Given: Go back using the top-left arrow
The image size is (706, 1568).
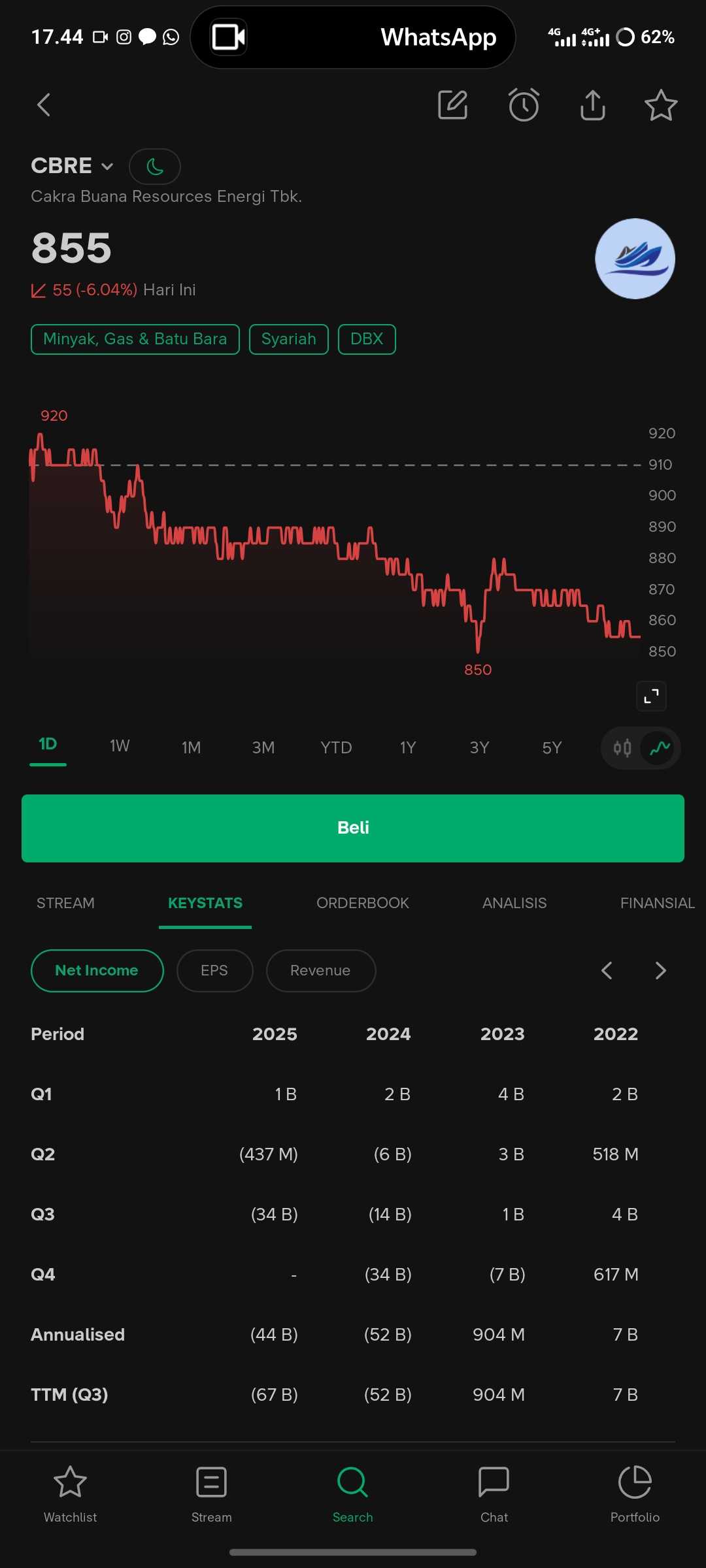Looking at the screenshot, I should coord(44,105).
